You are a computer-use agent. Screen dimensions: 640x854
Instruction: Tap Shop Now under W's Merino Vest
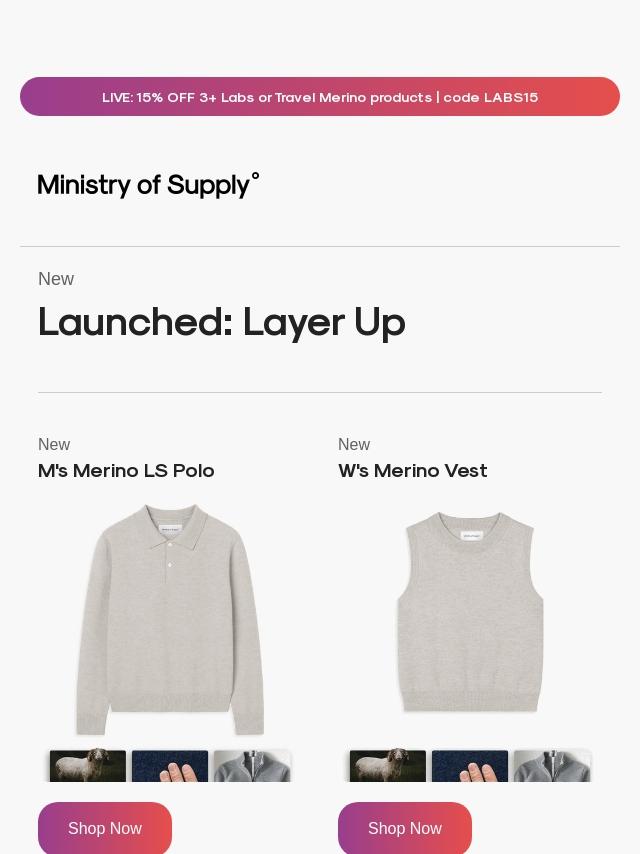[405, 828]
